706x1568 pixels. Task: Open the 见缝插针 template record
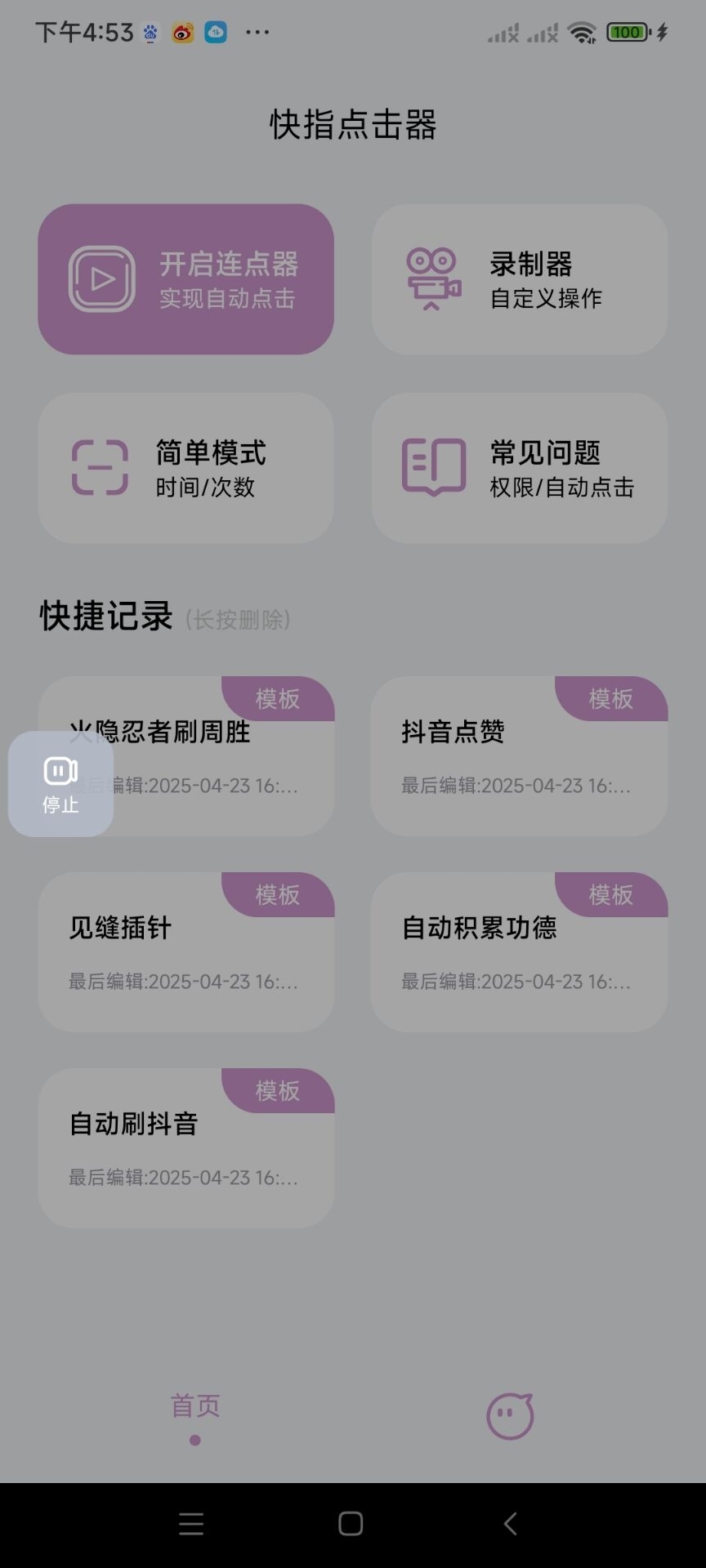185,952
